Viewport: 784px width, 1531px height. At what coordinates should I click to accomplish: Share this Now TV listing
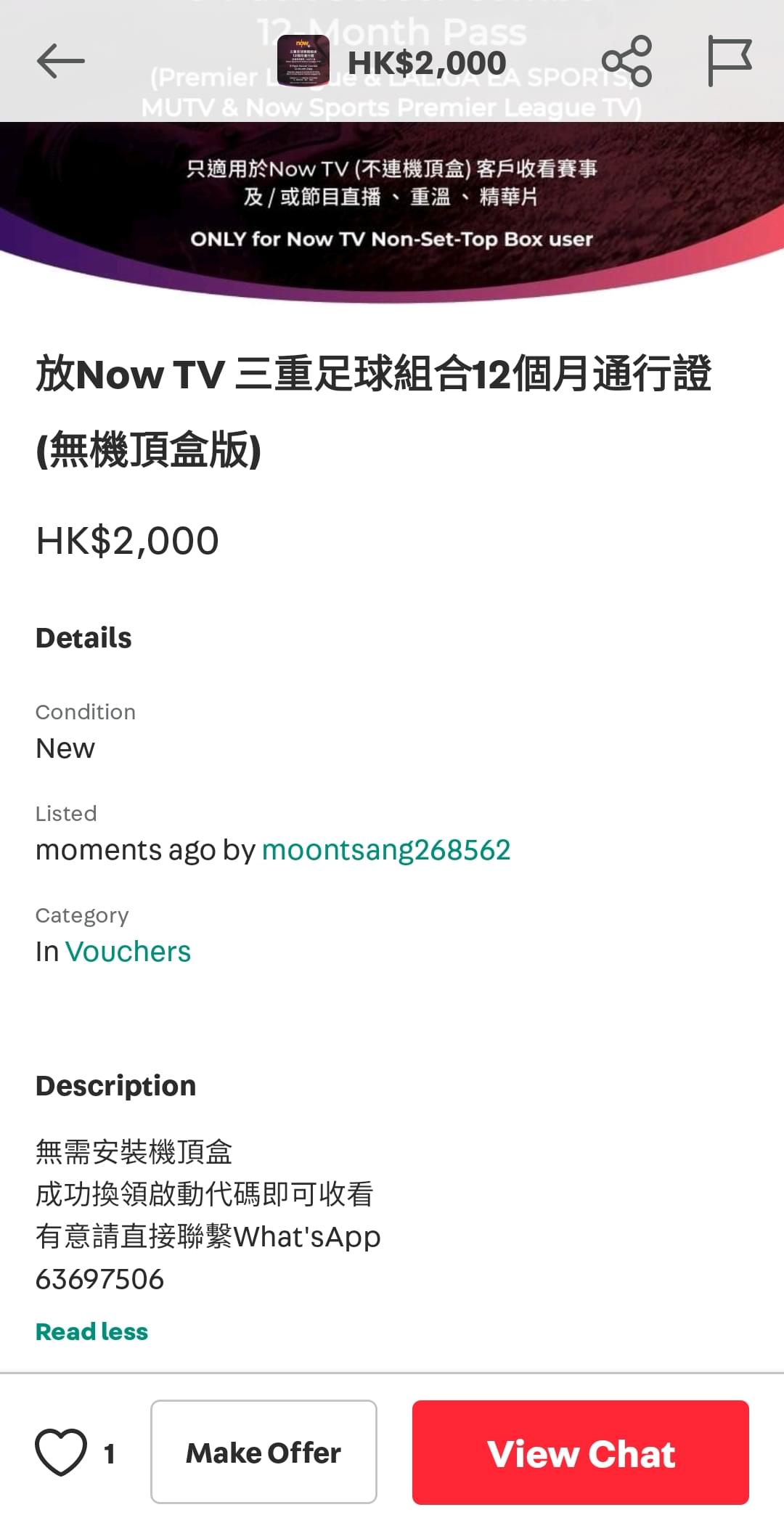(627, 61)
